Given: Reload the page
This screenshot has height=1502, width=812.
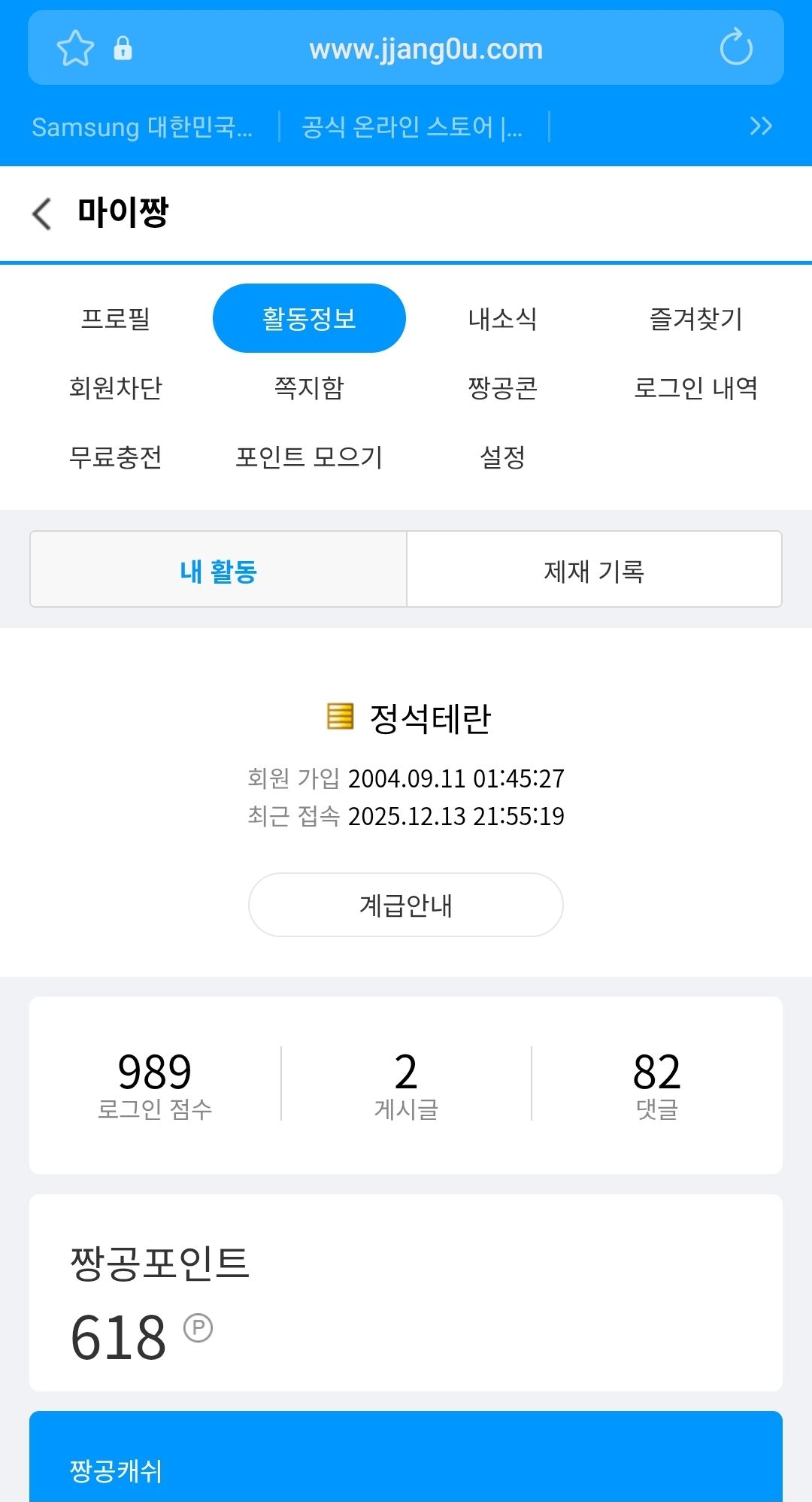Looking at the screenshot, I should coord(735,48).
